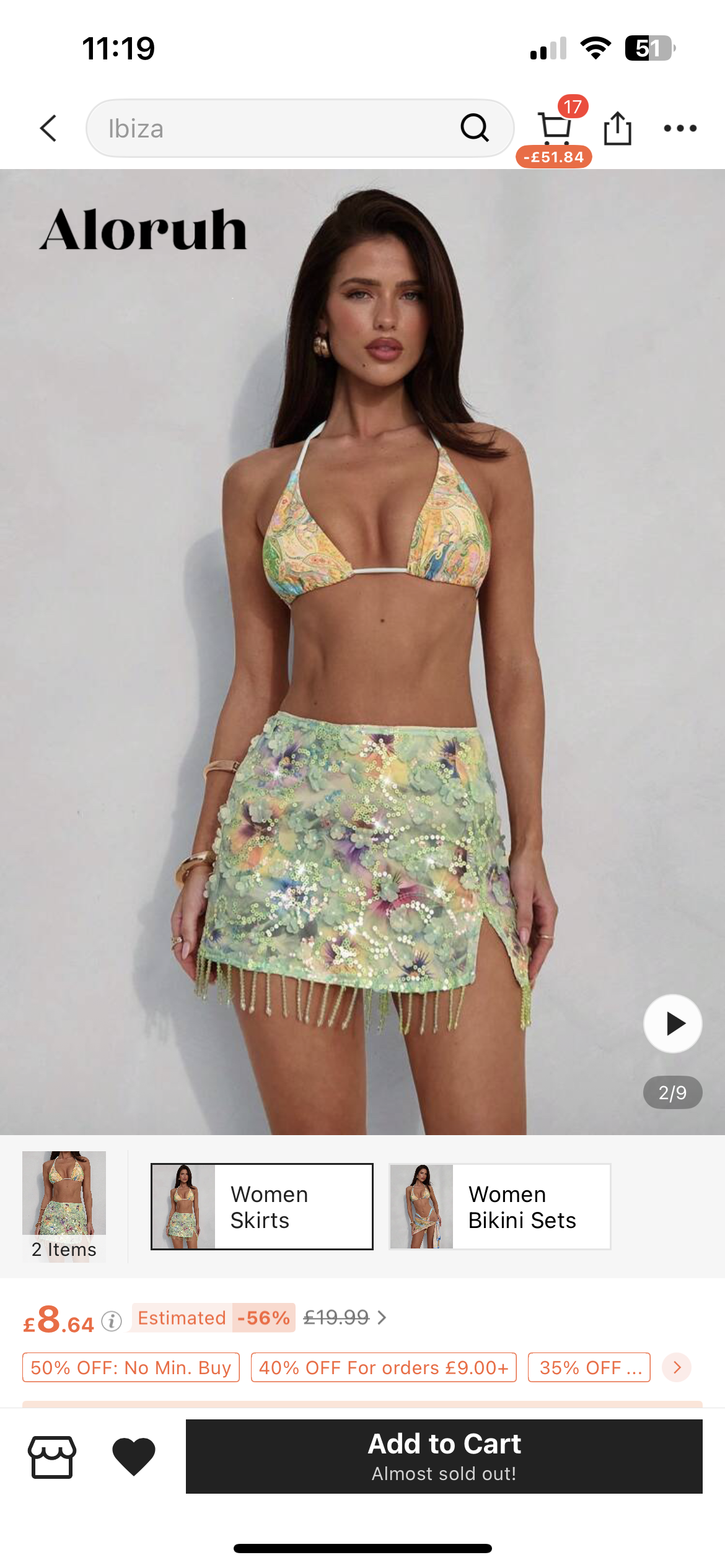The height and width of the screenshot is (1568, 725).
Task: Open the shopping cart with 17 items
Action: tap(555, 129)
